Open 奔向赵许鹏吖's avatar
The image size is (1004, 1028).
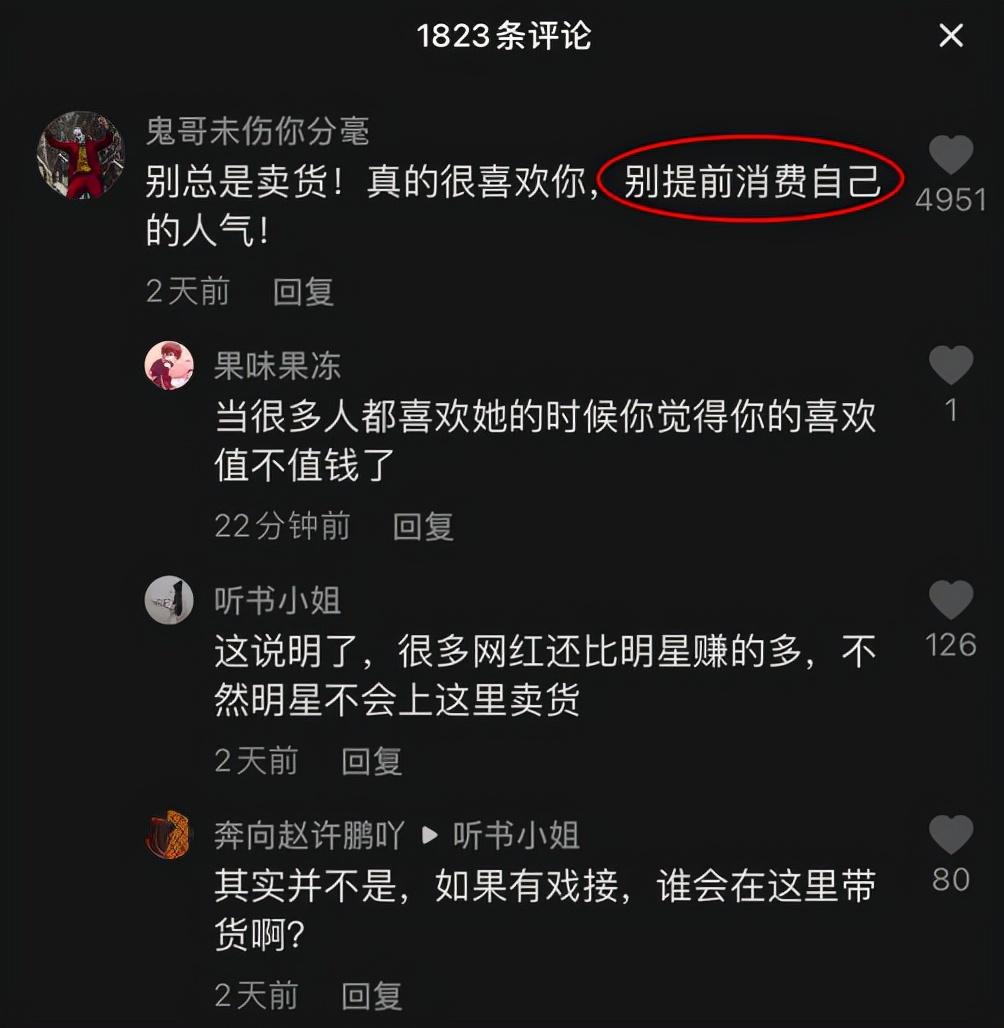tap(169, 835)
